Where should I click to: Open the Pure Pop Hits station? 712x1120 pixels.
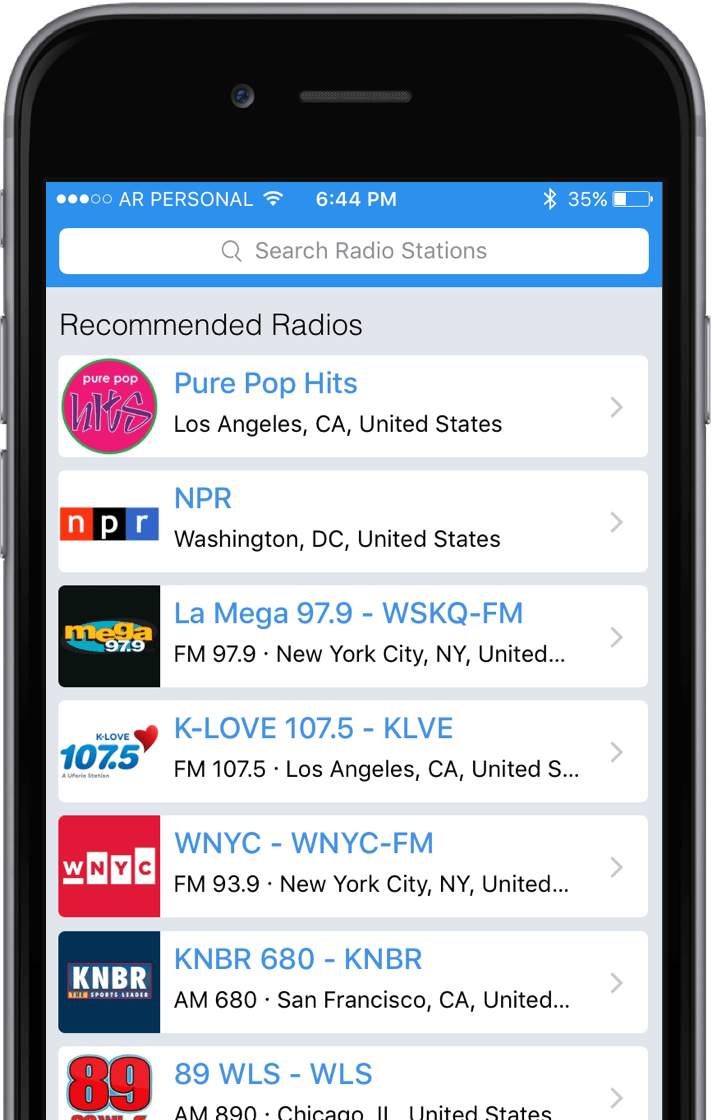353,406
